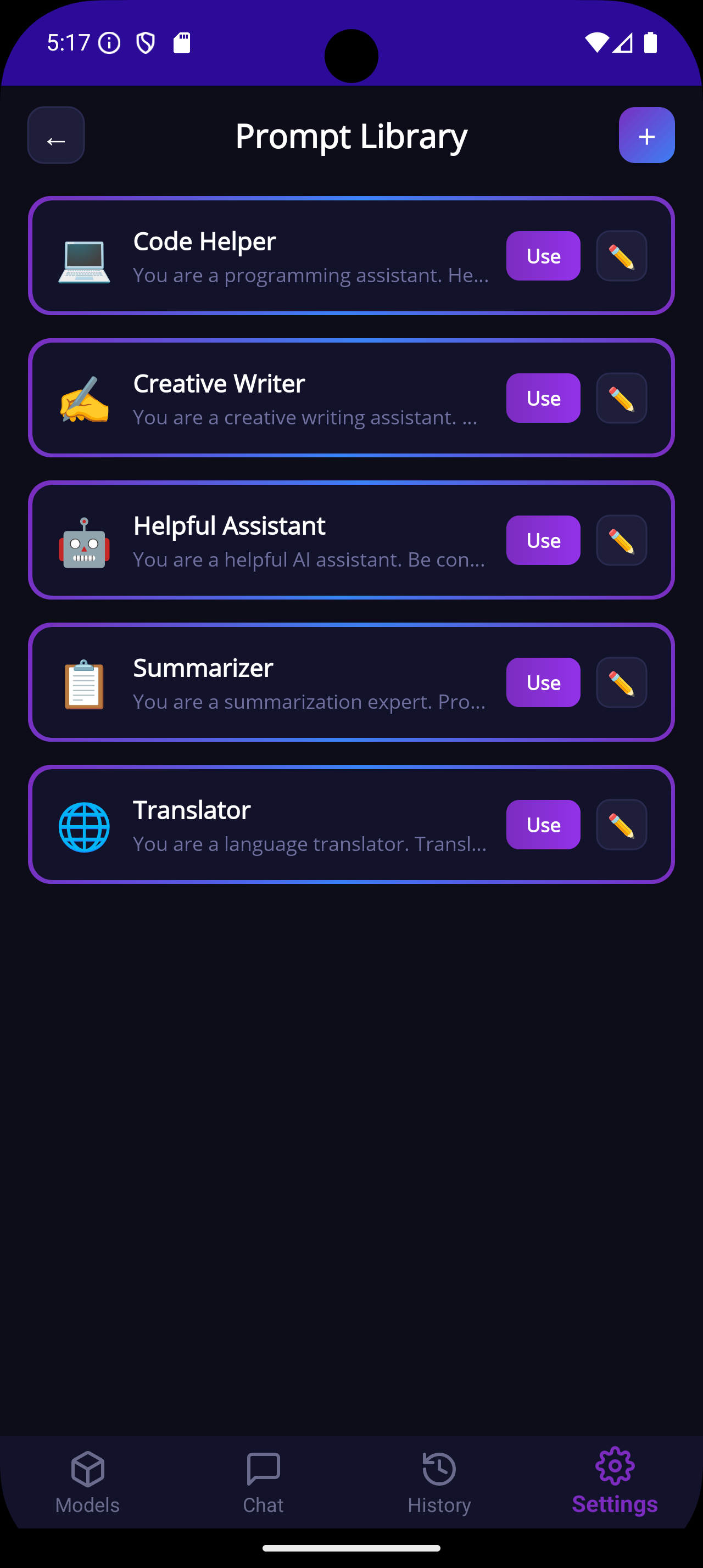Screen dimensions: 703x1568
Task: Click the globe emoji beside Translator
Action: point(85,825)
